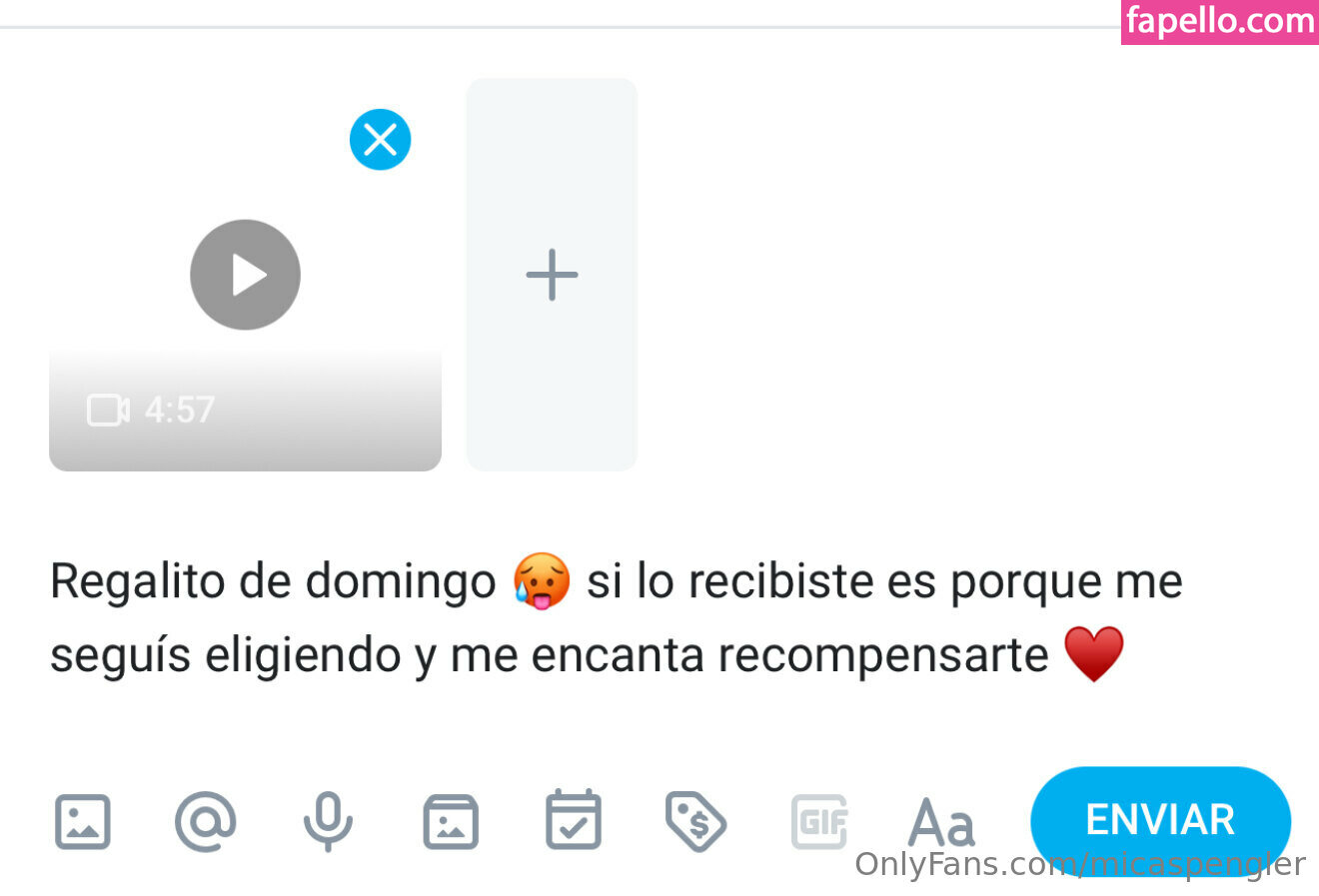The width and height of the screenshot is (1319, 896).
Task: Play the attached video preview
Action: 245,275
